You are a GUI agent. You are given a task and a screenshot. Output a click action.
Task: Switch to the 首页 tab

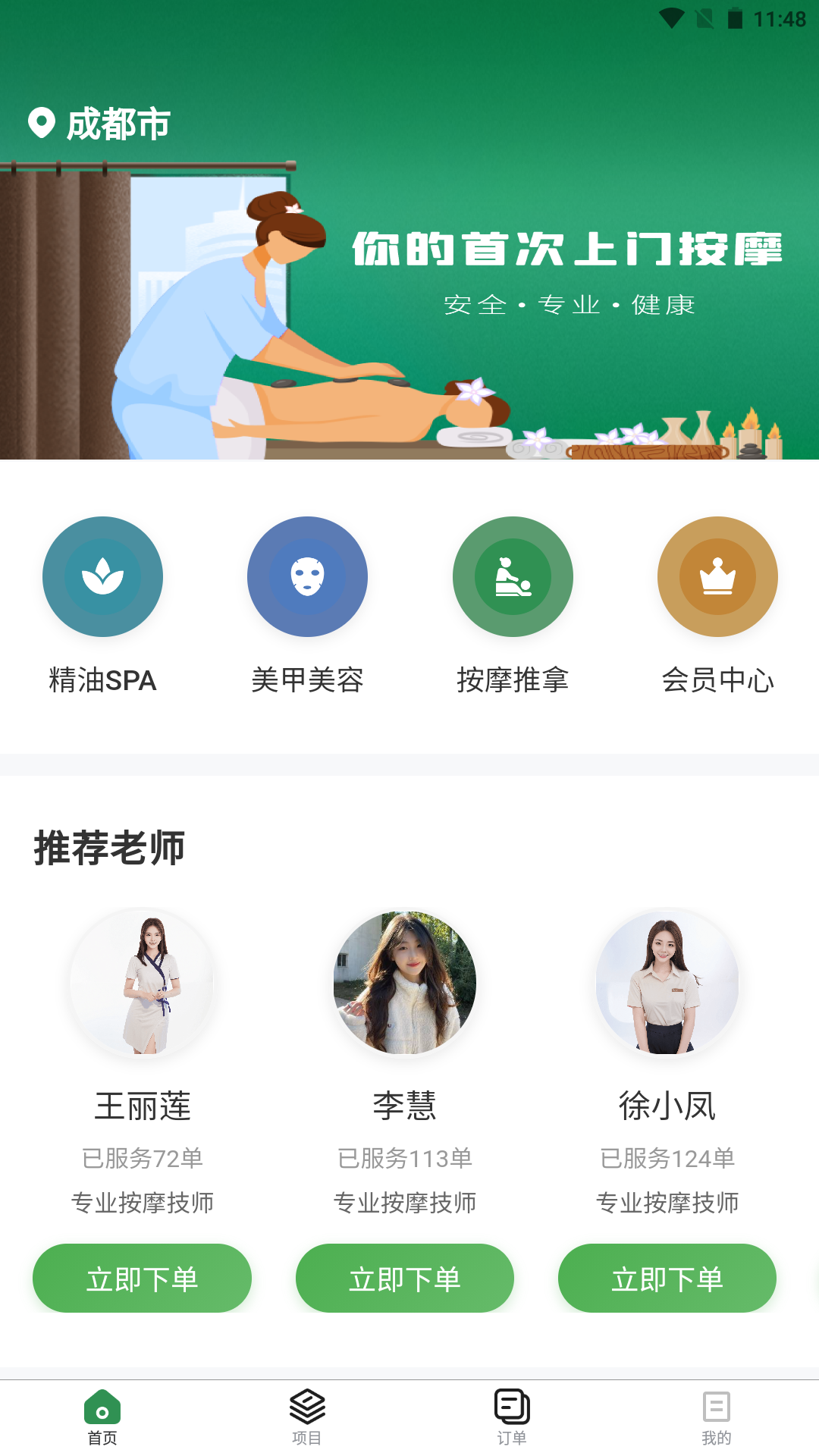(102, 1417)
